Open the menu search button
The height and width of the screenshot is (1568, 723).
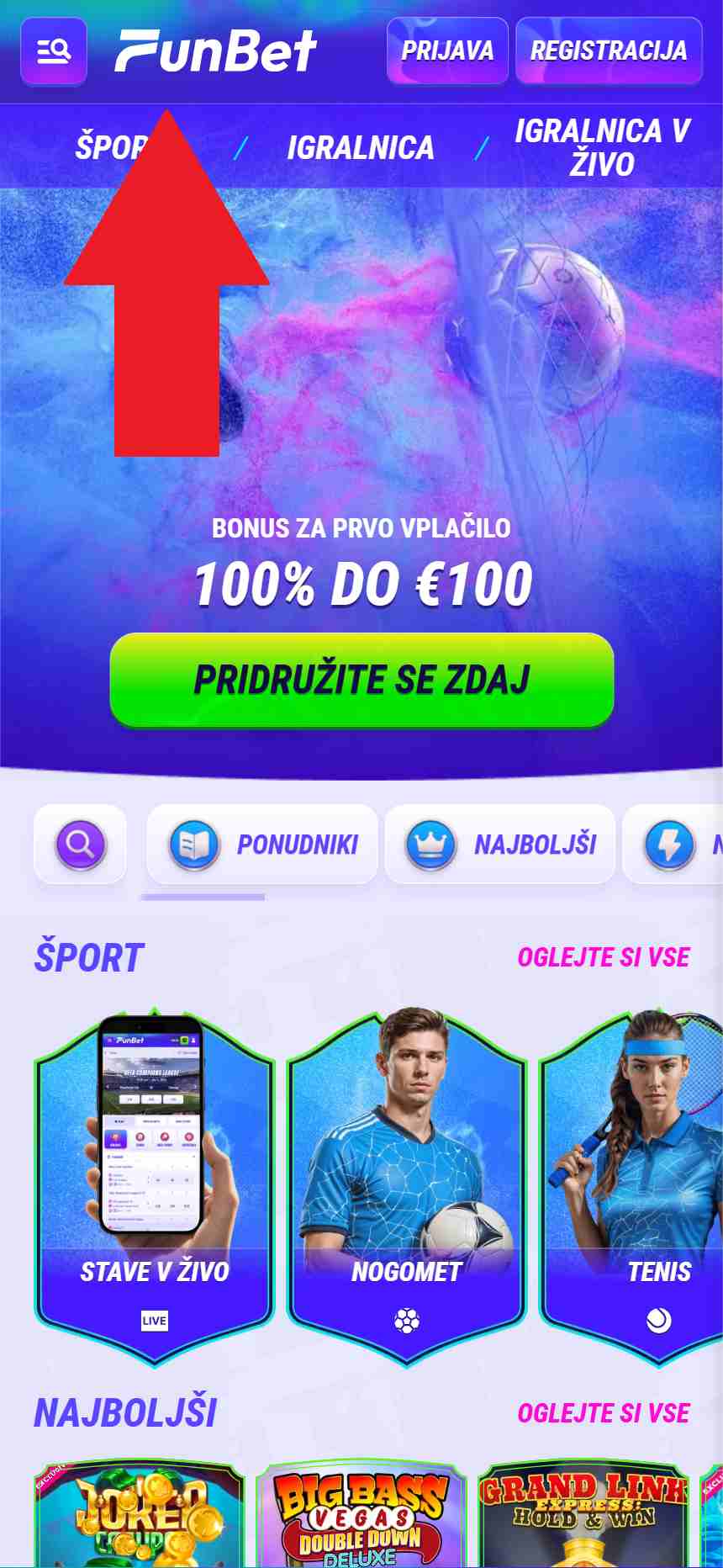pyautogui.click(x=53, y=51)
